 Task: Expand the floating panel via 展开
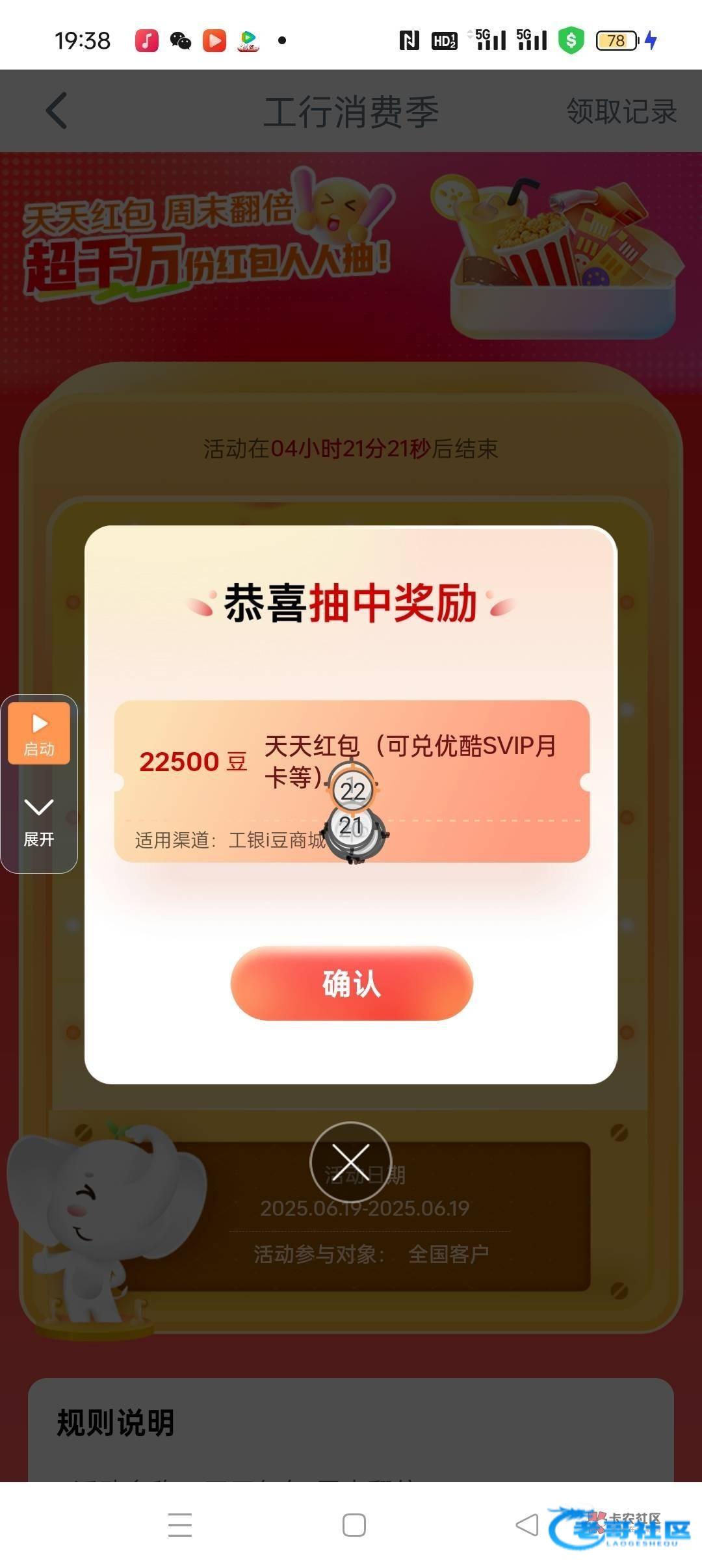pos(39,822)
